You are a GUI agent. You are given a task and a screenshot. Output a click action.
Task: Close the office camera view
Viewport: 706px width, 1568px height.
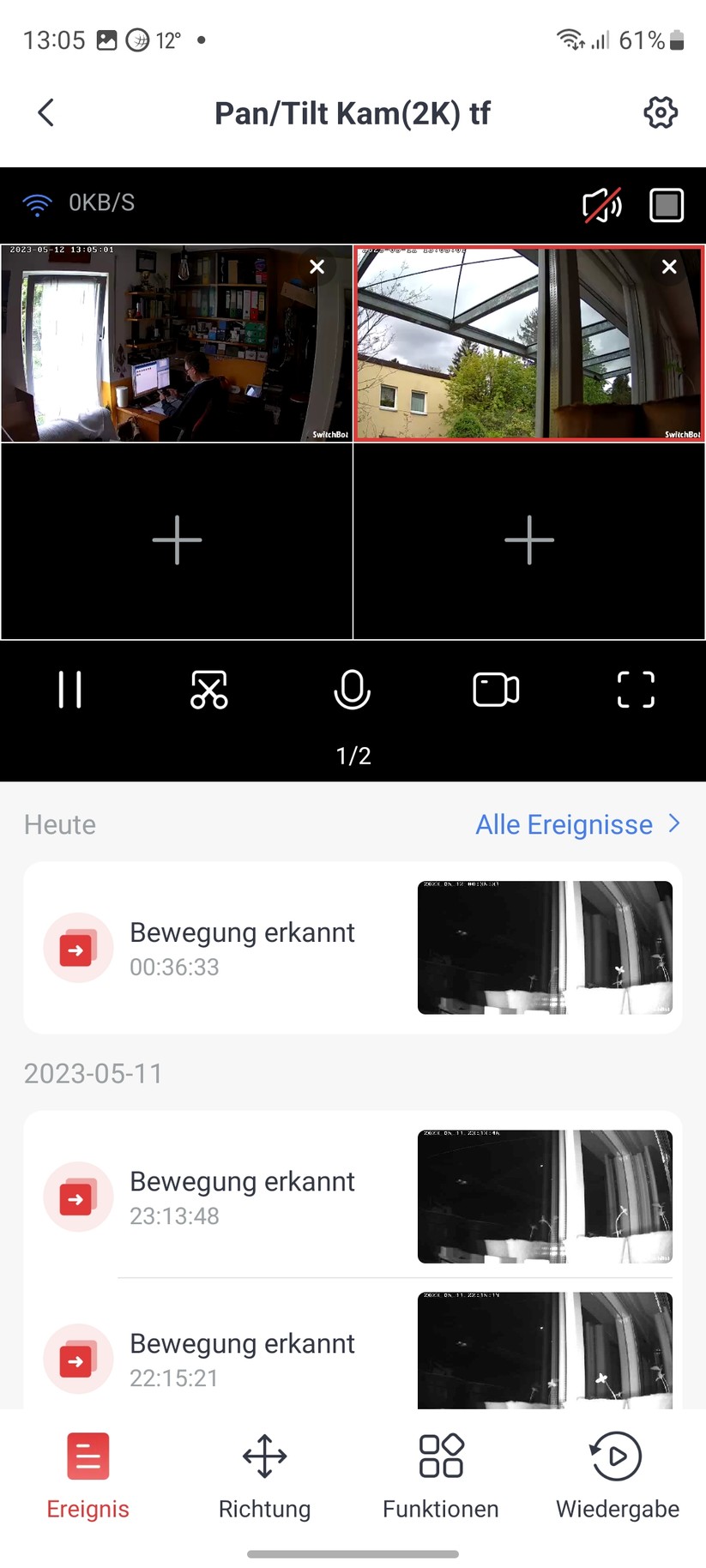[x=317, y=267]
